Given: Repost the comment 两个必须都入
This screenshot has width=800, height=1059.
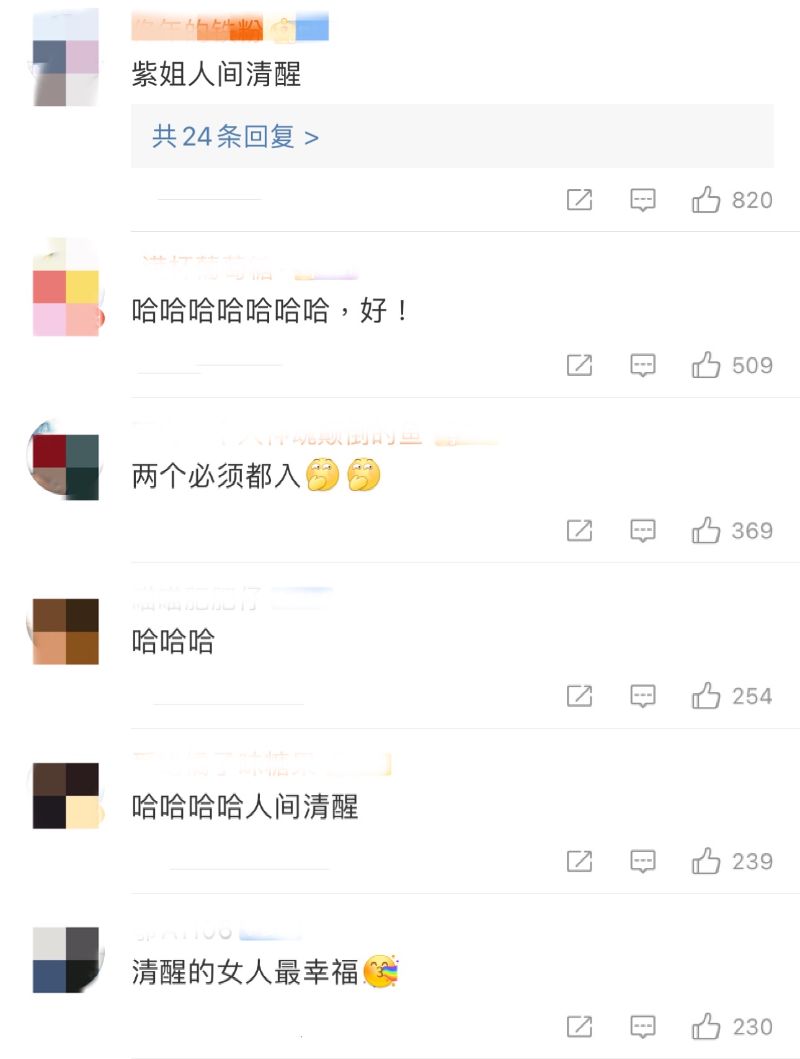Looking at the screenshot, I should 579,530.
